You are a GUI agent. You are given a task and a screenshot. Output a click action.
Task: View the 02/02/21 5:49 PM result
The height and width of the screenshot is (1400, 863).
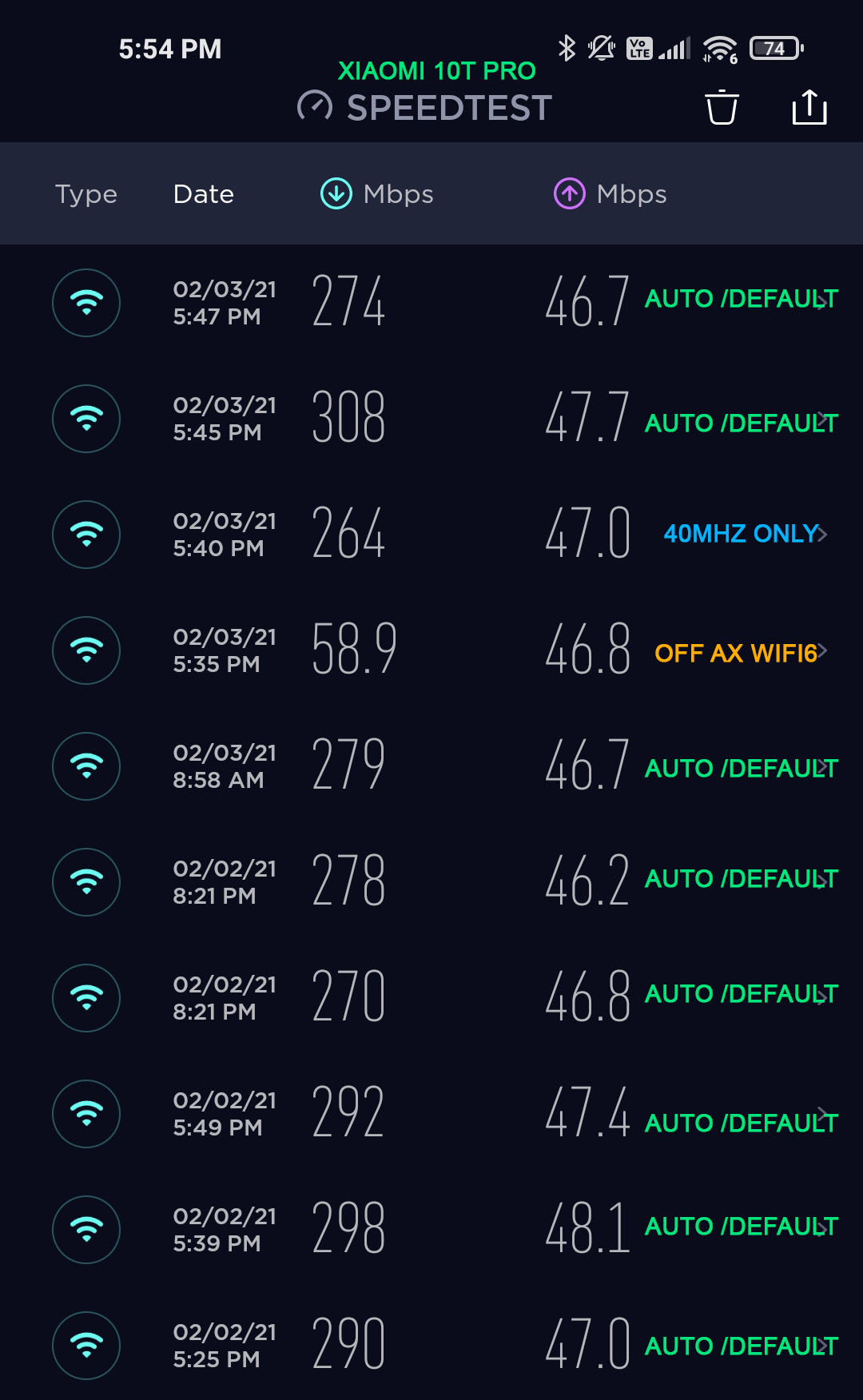point(431,1114)
